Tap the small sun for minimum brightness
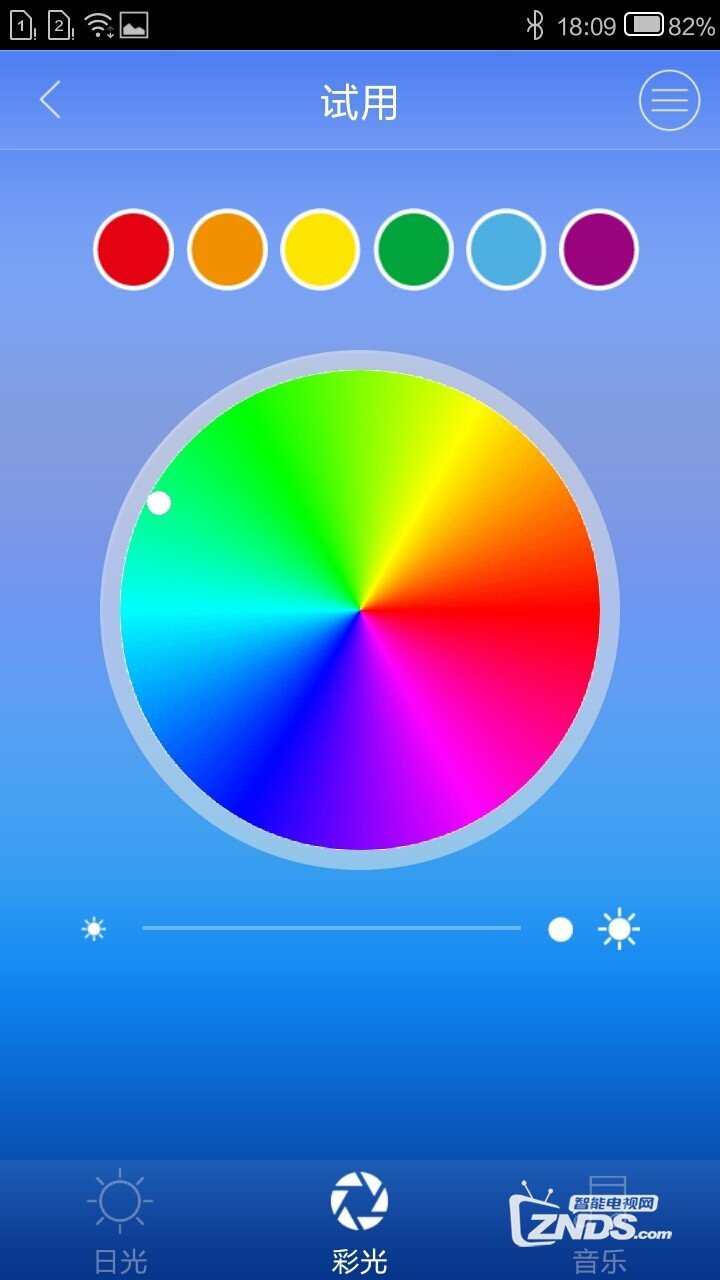 [x=94, y=929]
